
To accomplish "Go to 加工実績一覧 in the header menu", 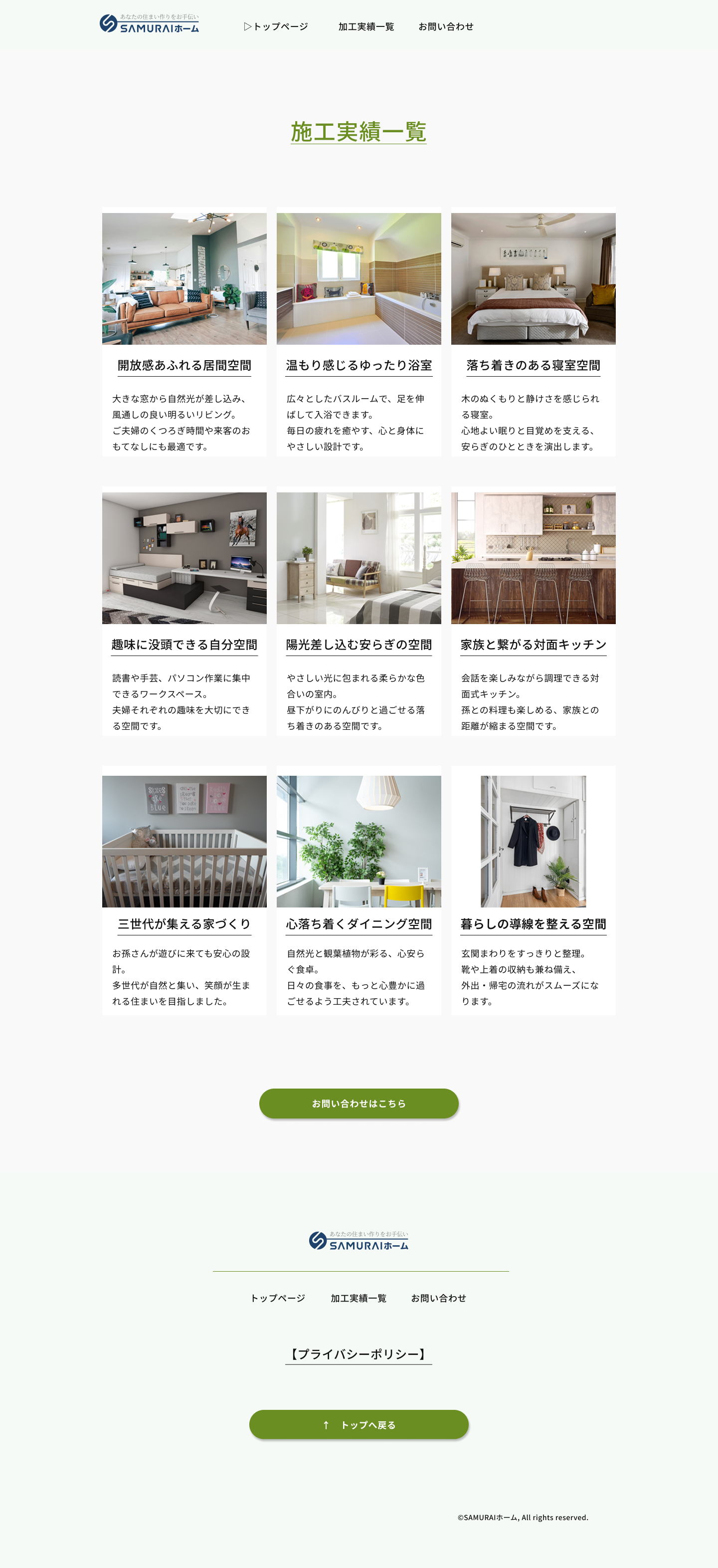I will coord(365,27).
